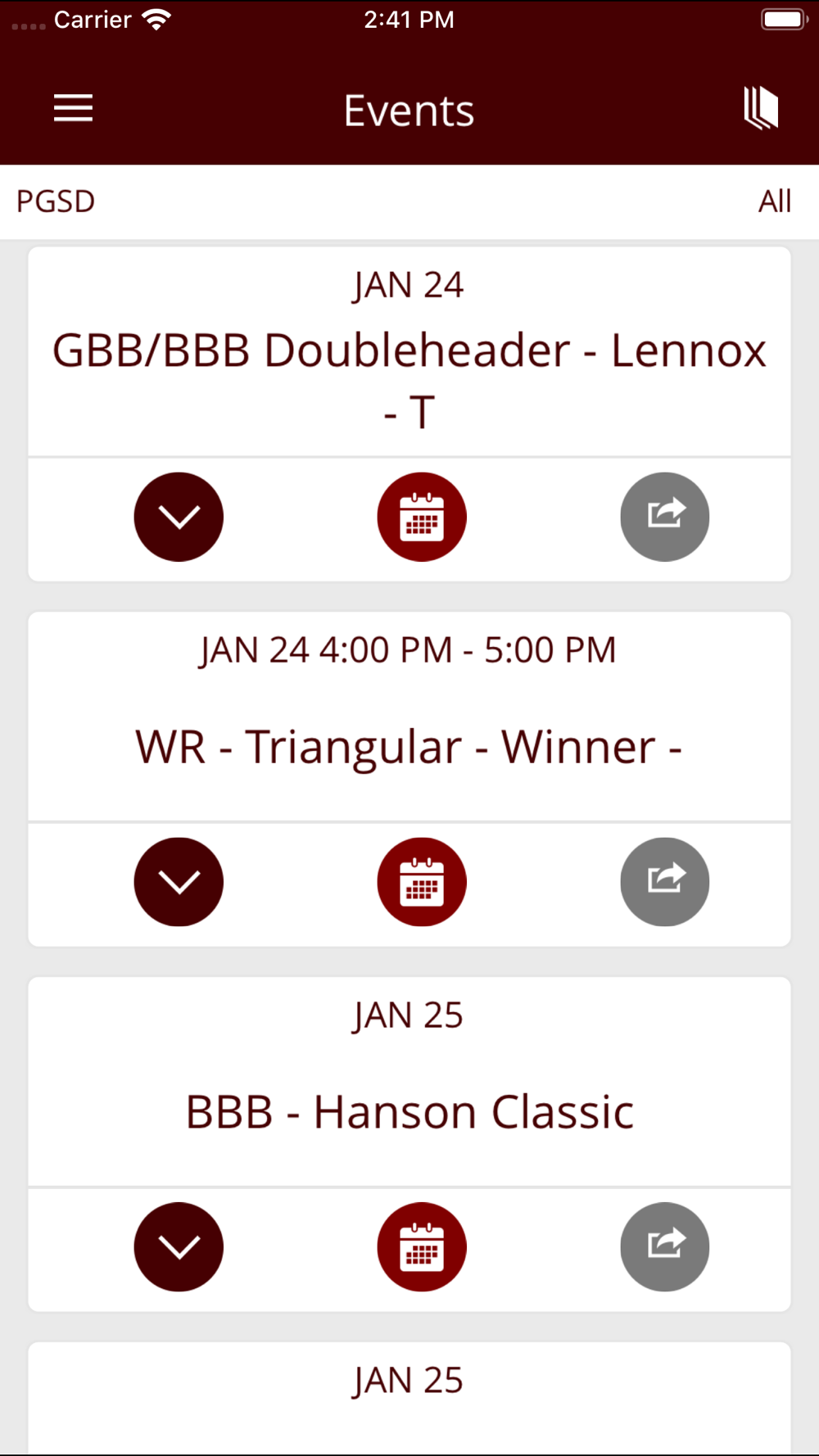Share the BBB Hanson Classic event
819x1456 pixels.
click(665, 1247)
